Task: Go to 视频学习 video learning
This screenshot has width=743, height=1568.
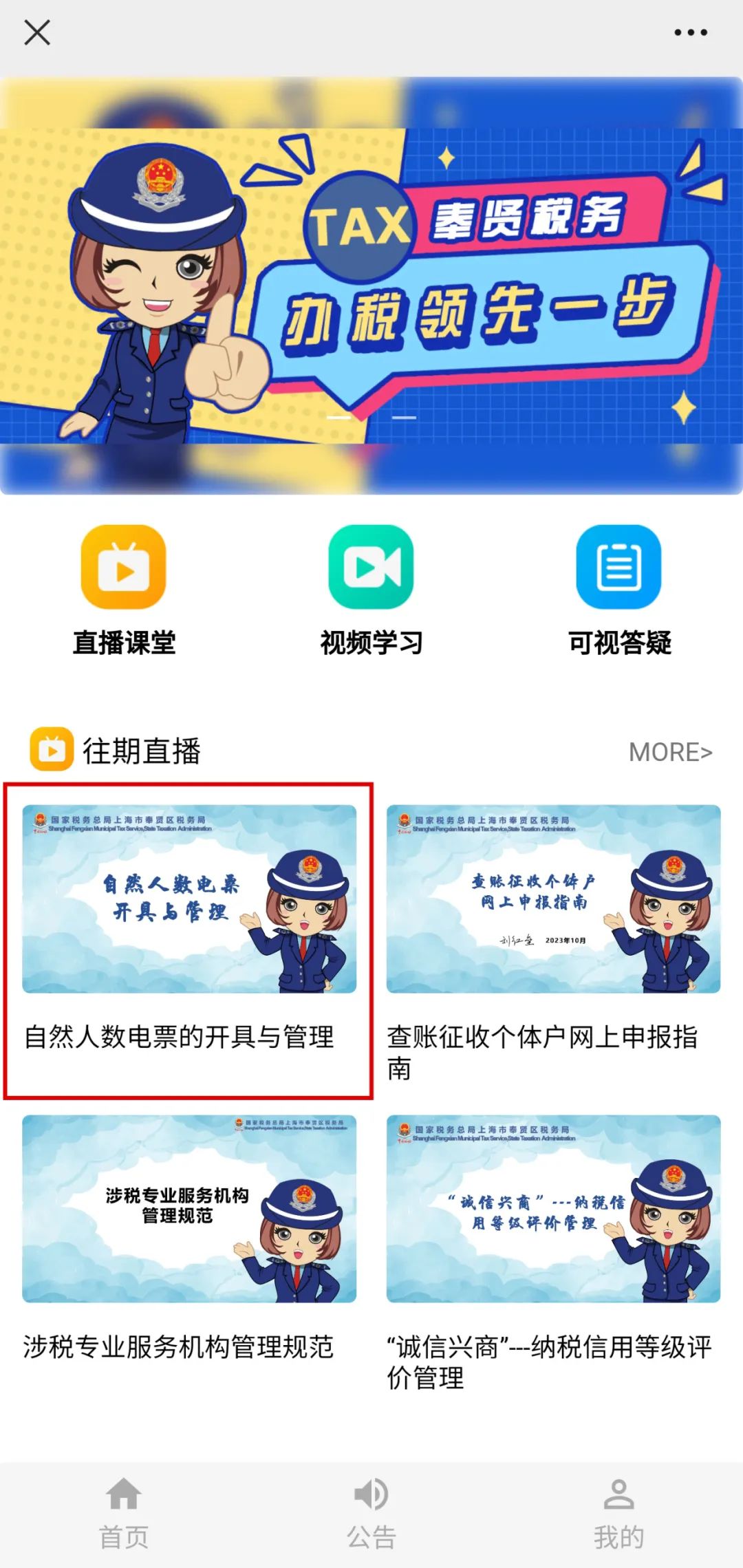Action: point(371,589)
